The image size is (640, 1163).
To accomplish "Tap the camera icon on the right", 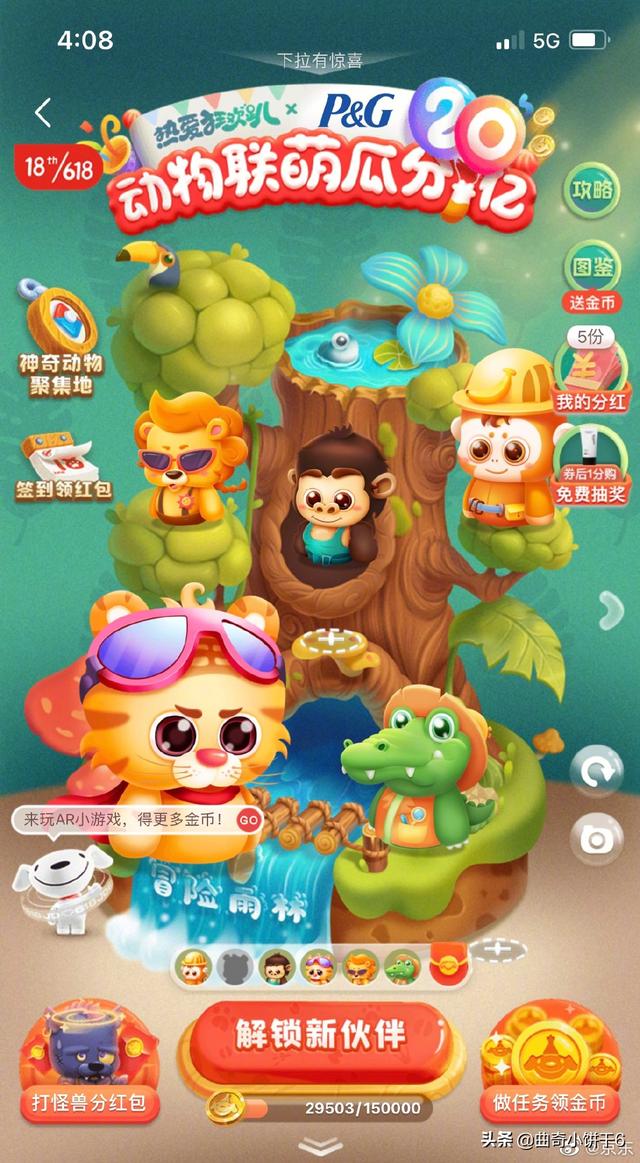I will [x=596, y=839].
